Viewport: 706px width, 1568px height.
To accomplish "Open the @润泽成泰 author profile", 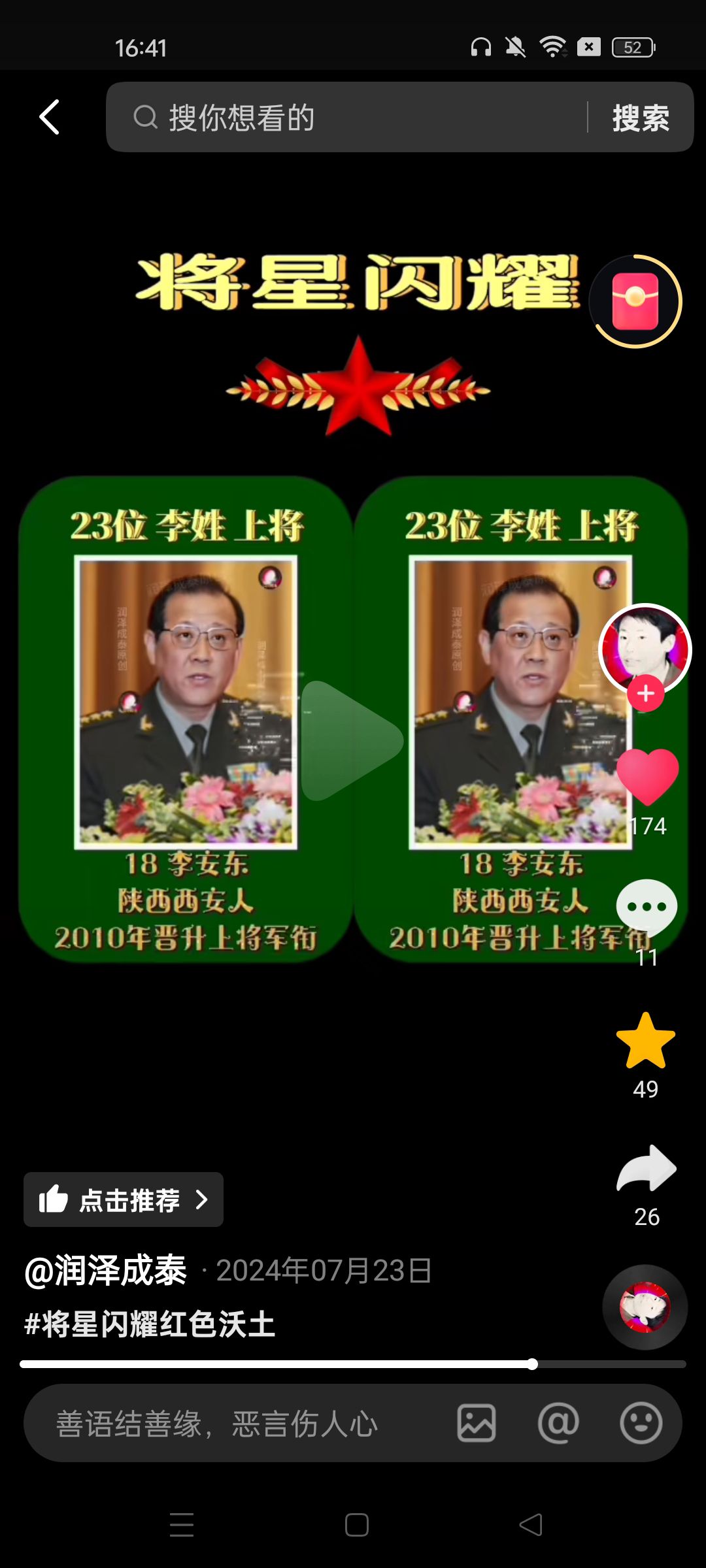I will [x=106, y=1271].
